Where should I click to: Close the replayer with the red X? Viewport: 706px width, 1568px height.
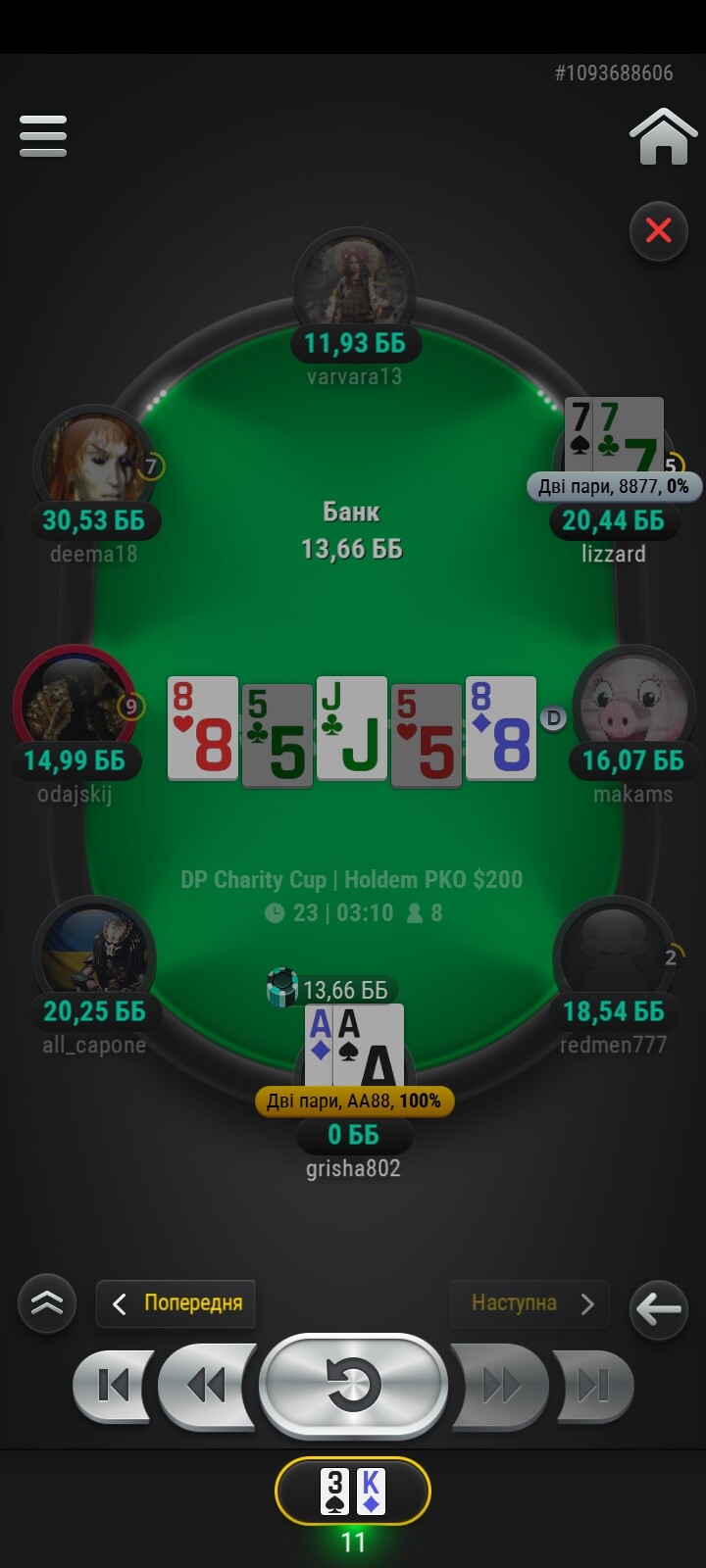click(659, 231)
